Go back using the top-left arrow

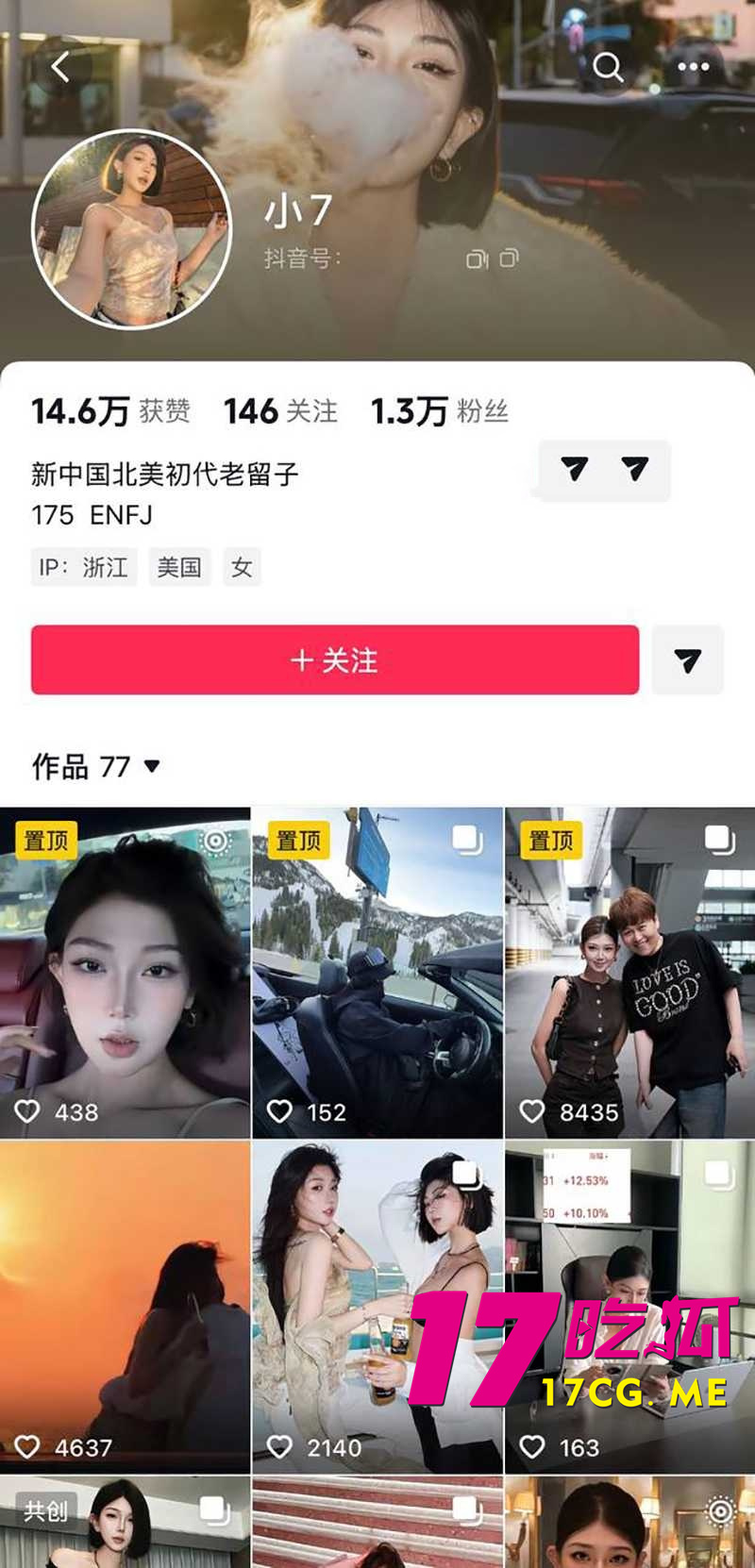pyautogui.click(x=61, y=67)
